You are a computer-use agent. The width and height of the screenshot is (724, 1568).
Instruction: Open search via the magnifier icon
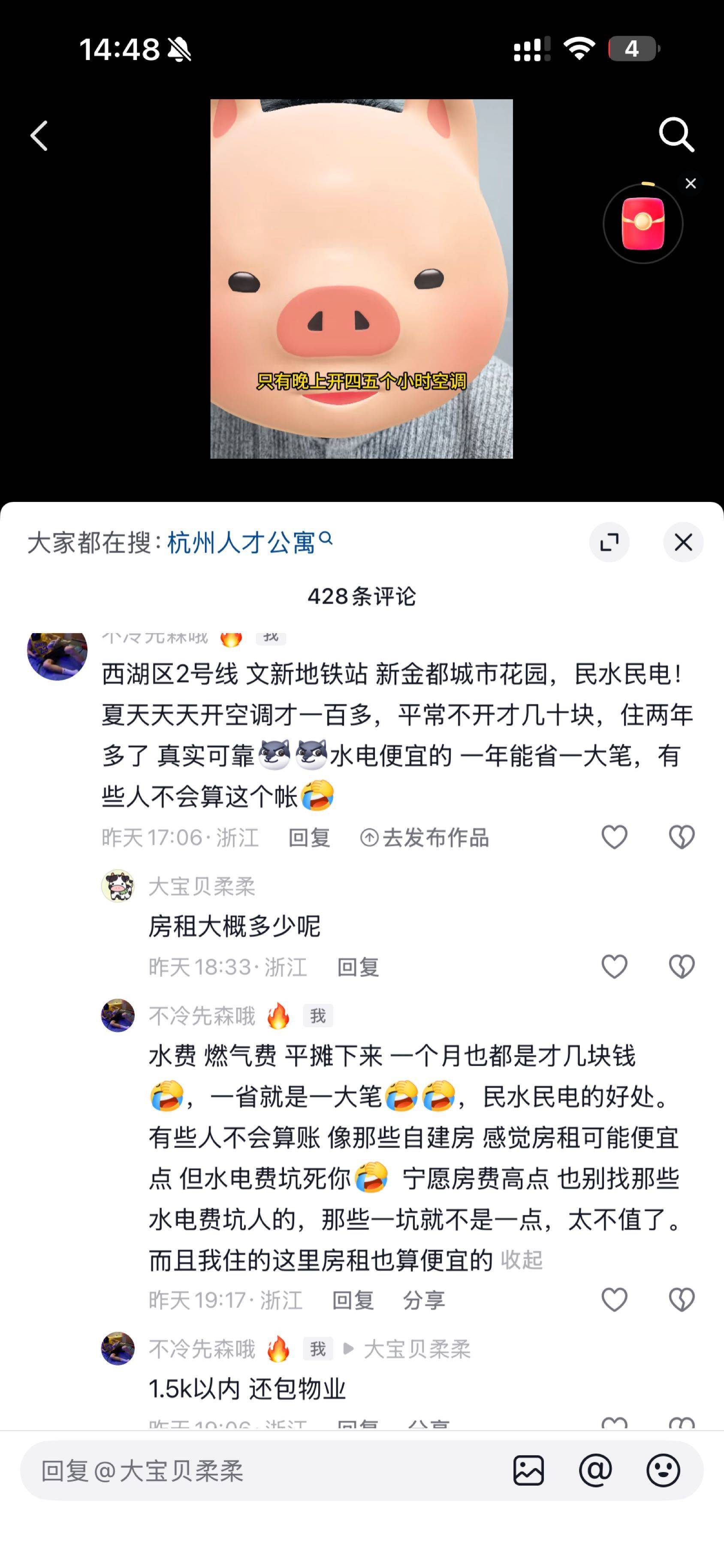pos(676,135)
